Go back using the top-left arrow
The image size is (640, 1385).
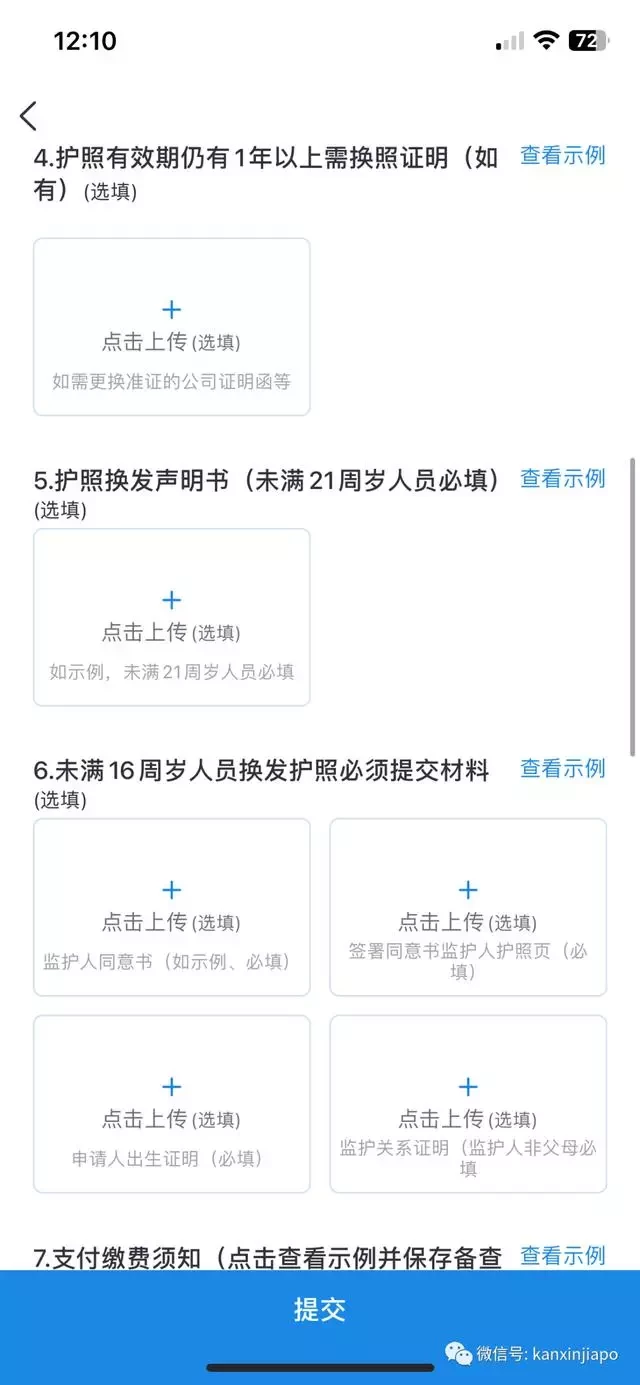(29, 116)
